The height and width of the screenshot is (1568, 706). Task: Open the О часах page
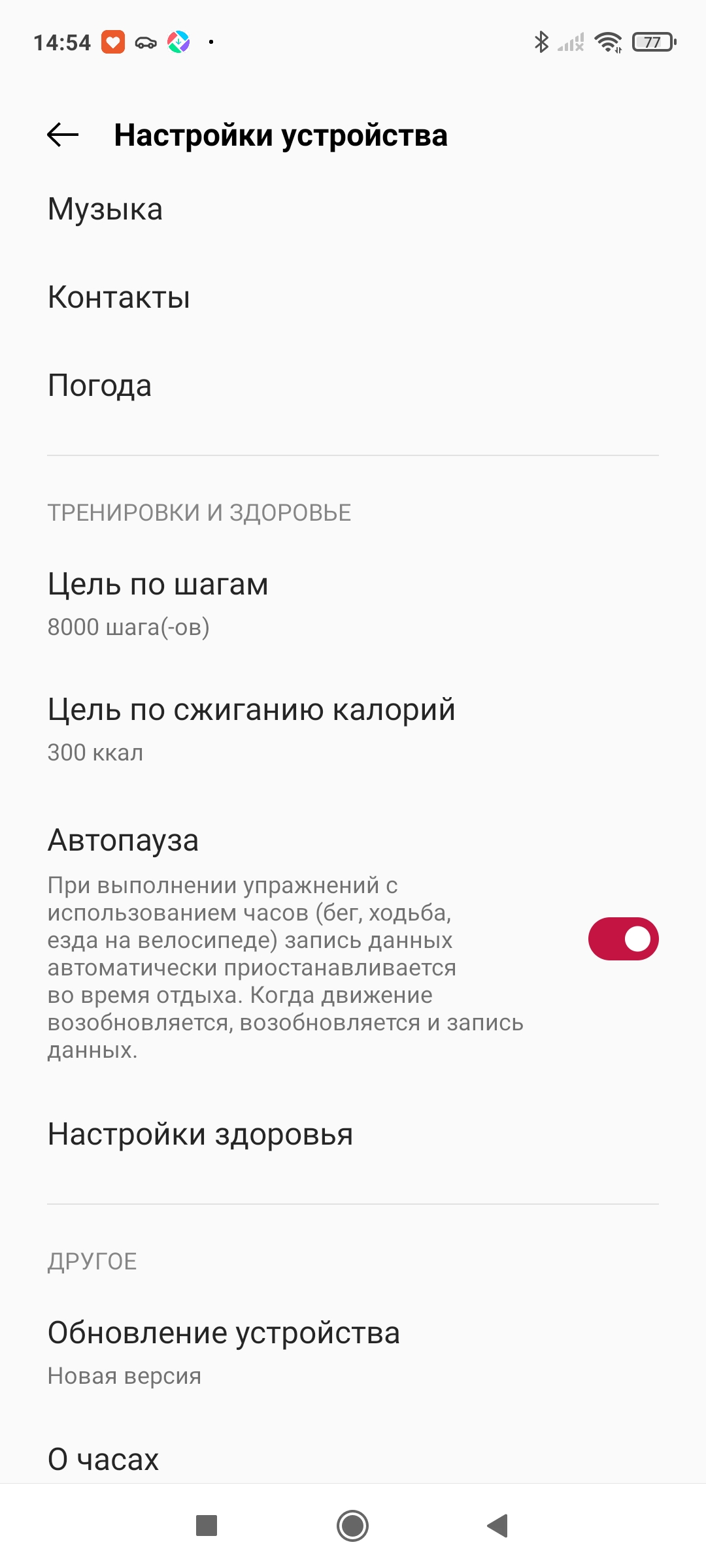tap(103, 1460)
